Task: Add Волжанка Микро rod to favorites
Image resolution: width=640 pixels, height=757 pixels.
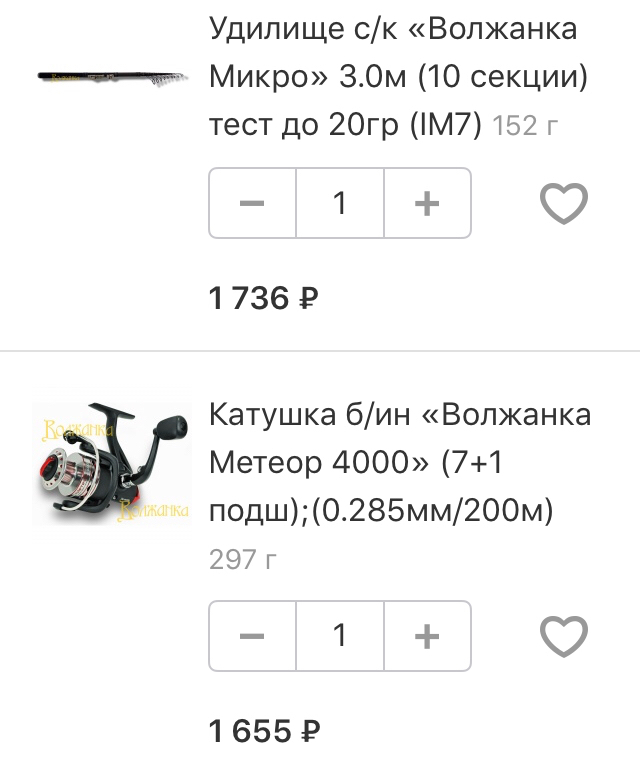Action: [564, 204]
